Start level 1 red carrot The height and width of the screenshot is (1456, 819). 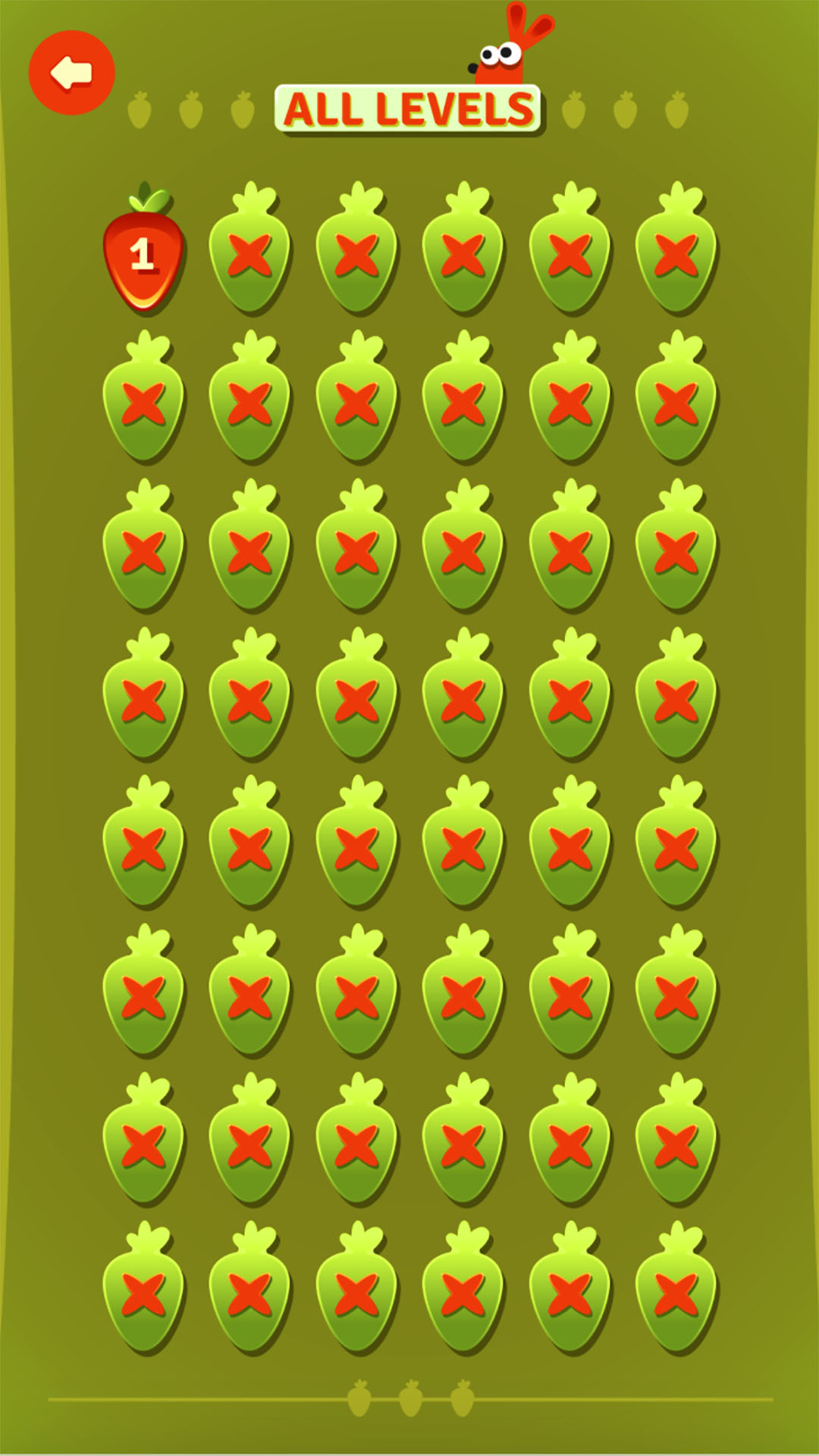tap(143, 254)
